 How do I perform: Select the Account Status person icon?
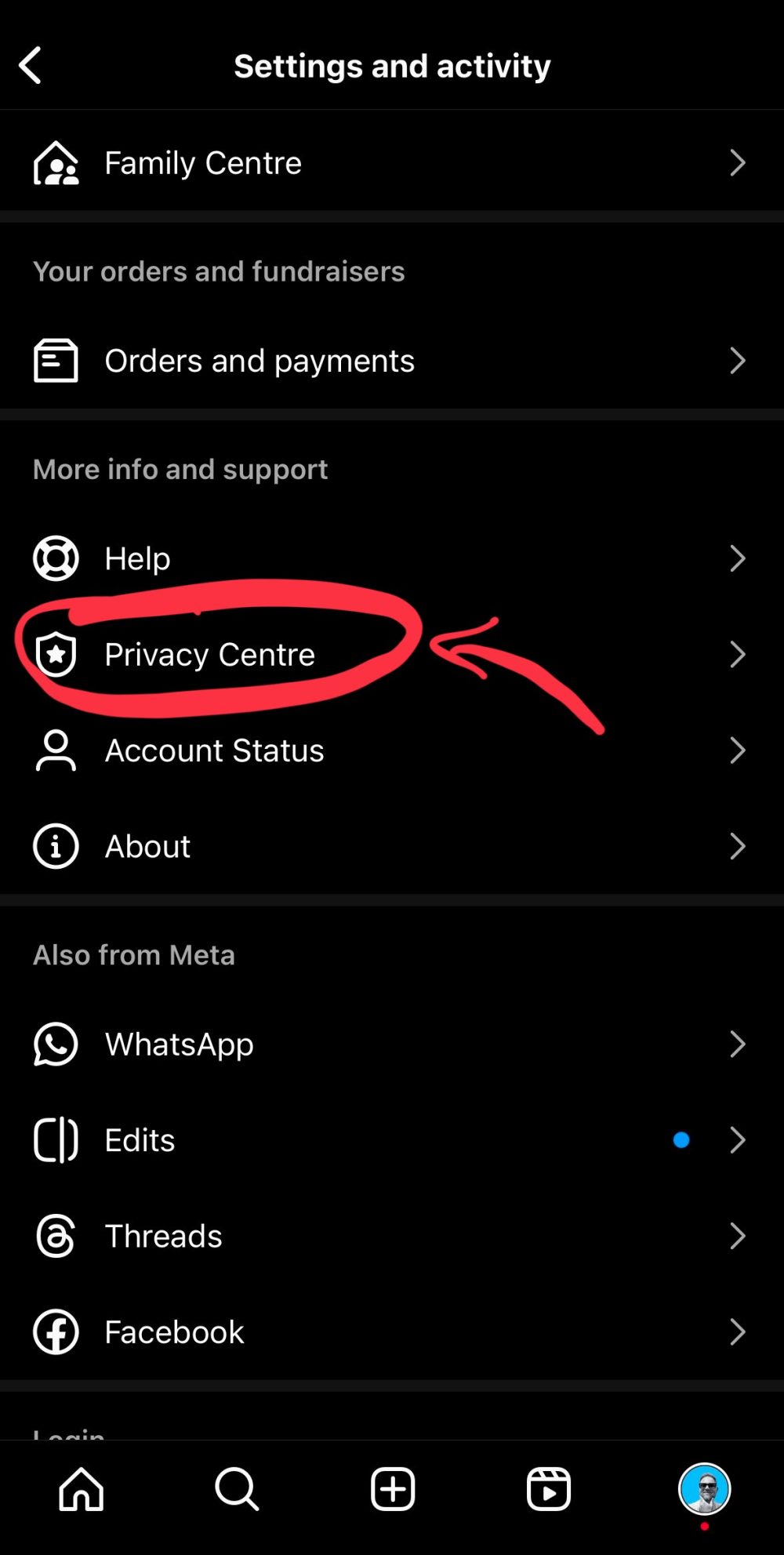point(55,750)
